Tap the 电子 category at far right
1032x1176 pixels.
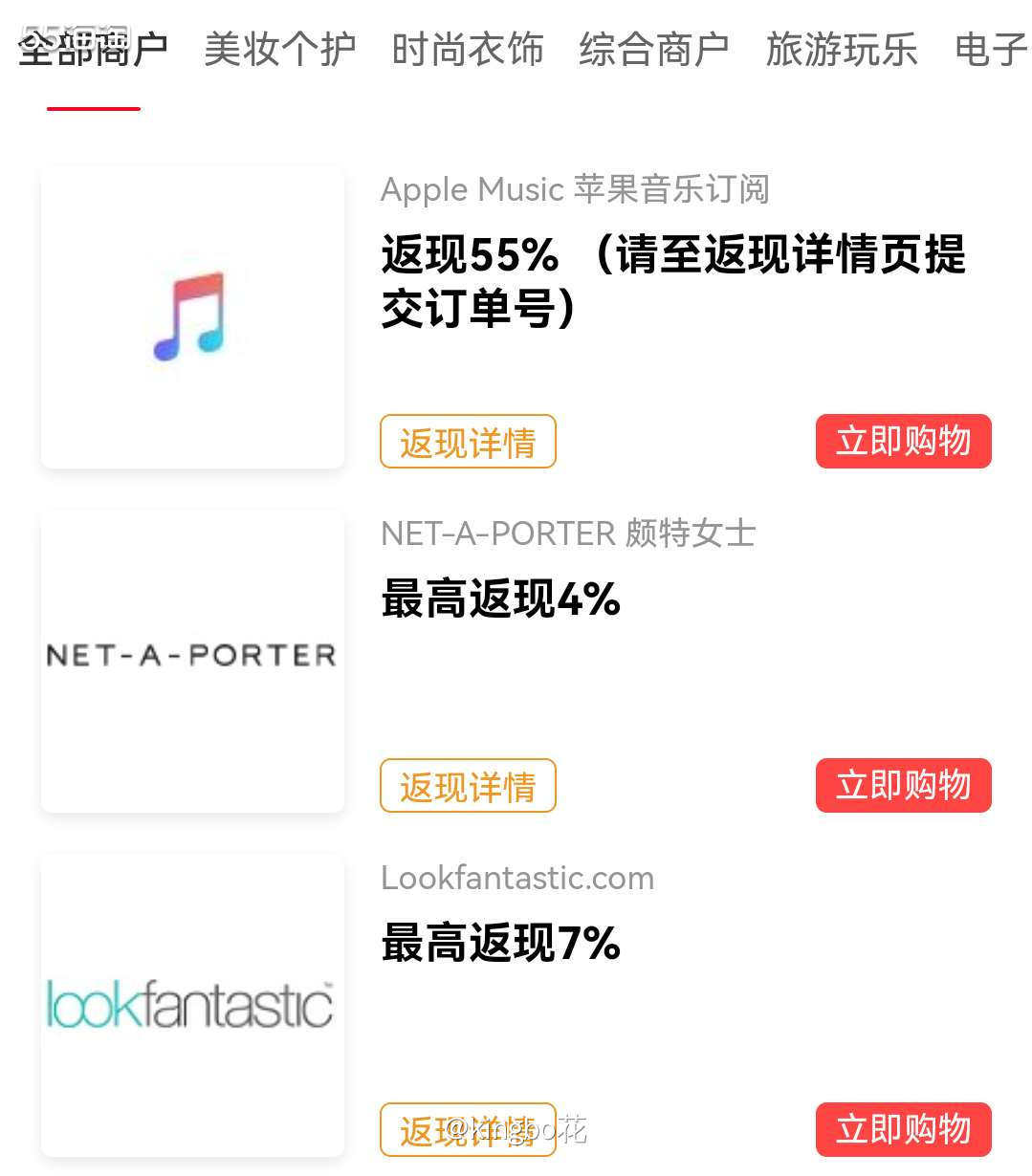(x=993, y=50)
